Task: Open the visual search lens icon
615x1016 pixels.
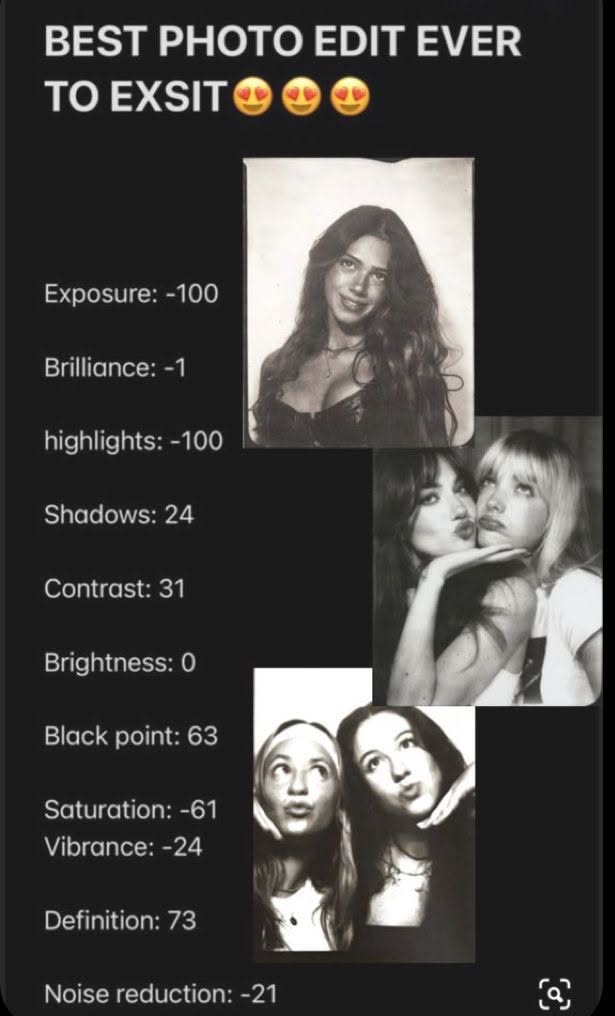Action: [555, 992]
